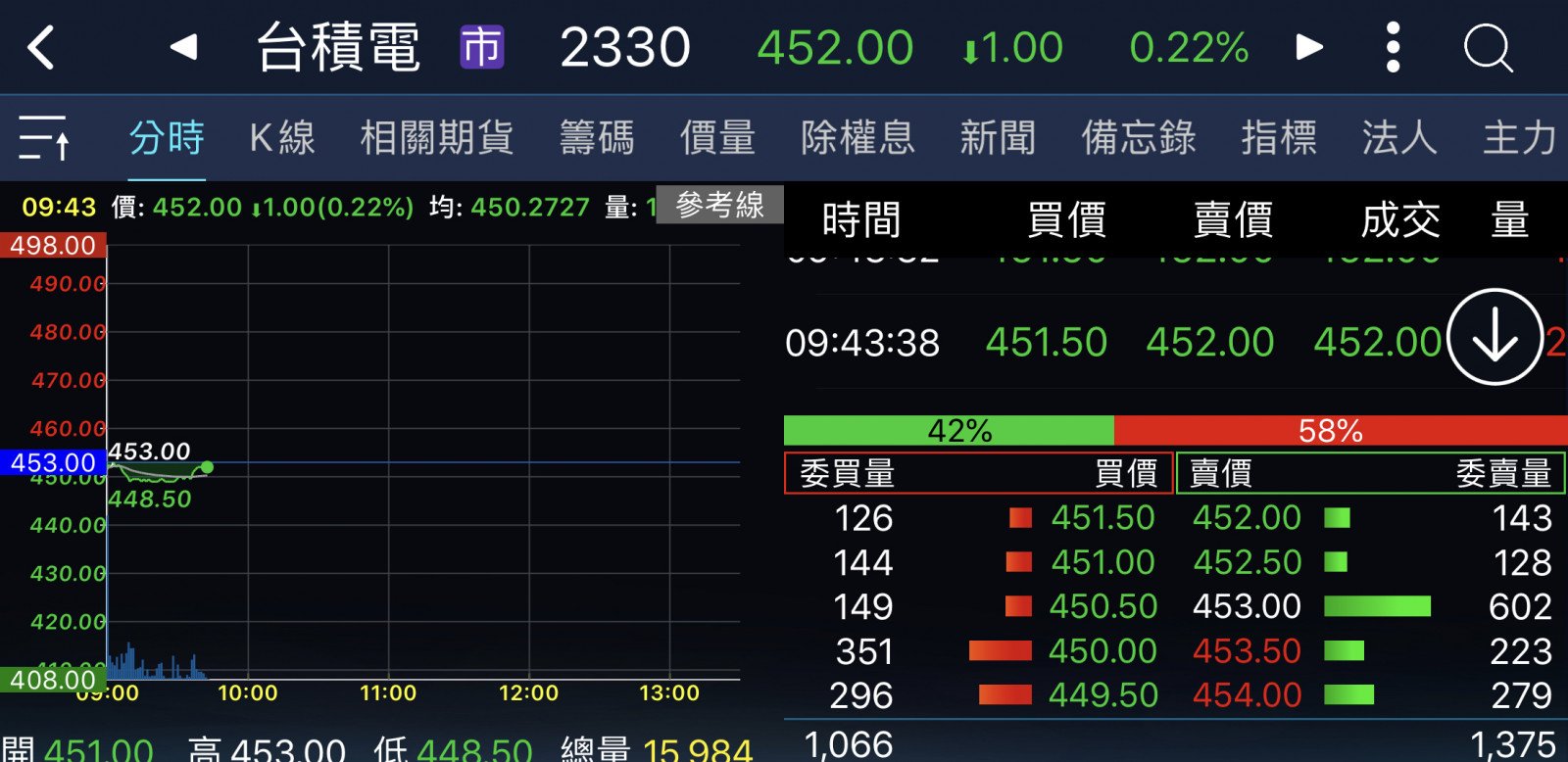Switch to the K線 tab
The width and height of the screenshot is (1568, 762).
(x=282, y=137)
